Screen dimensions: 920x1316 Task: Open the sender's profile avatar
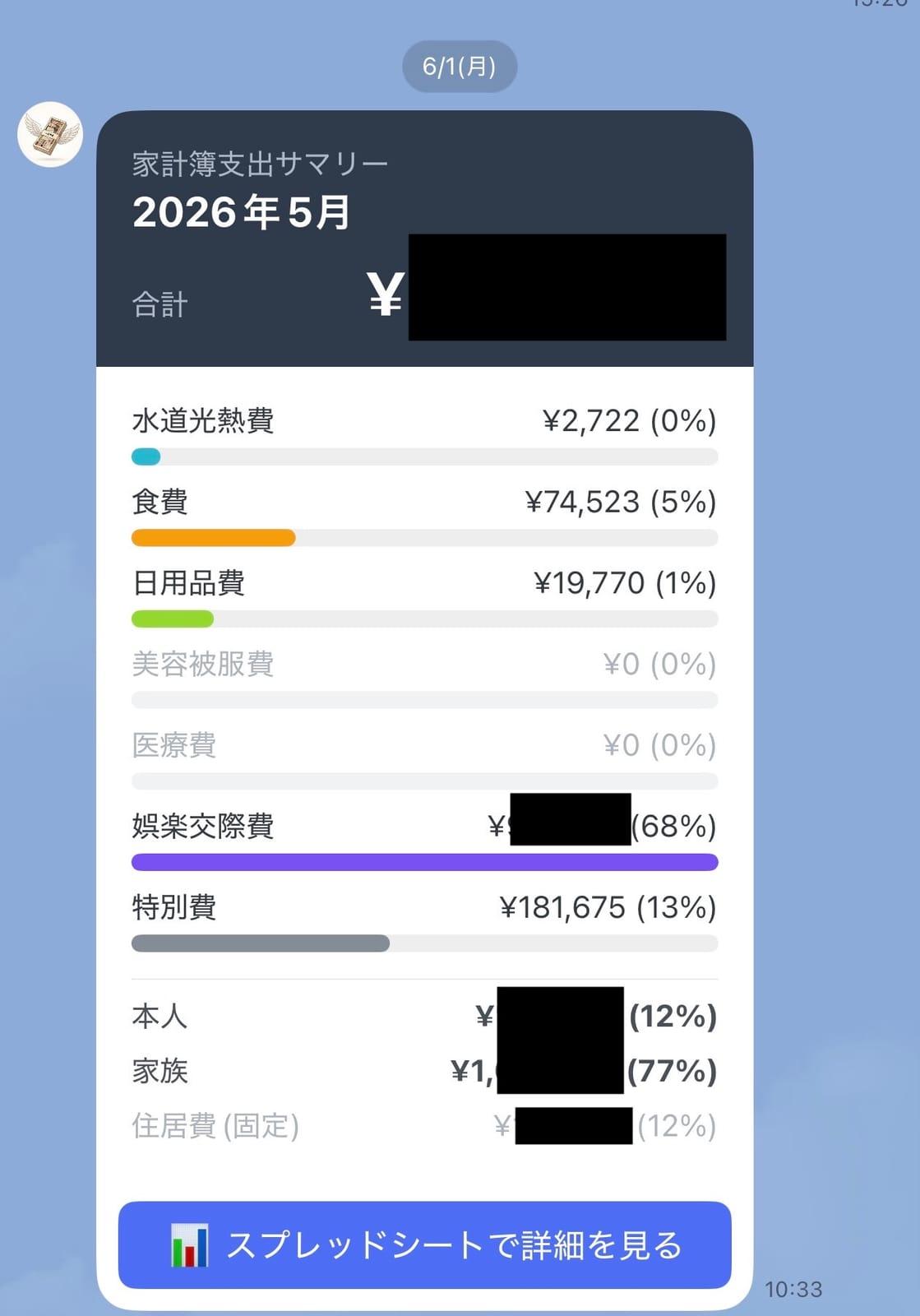[50, 135]
